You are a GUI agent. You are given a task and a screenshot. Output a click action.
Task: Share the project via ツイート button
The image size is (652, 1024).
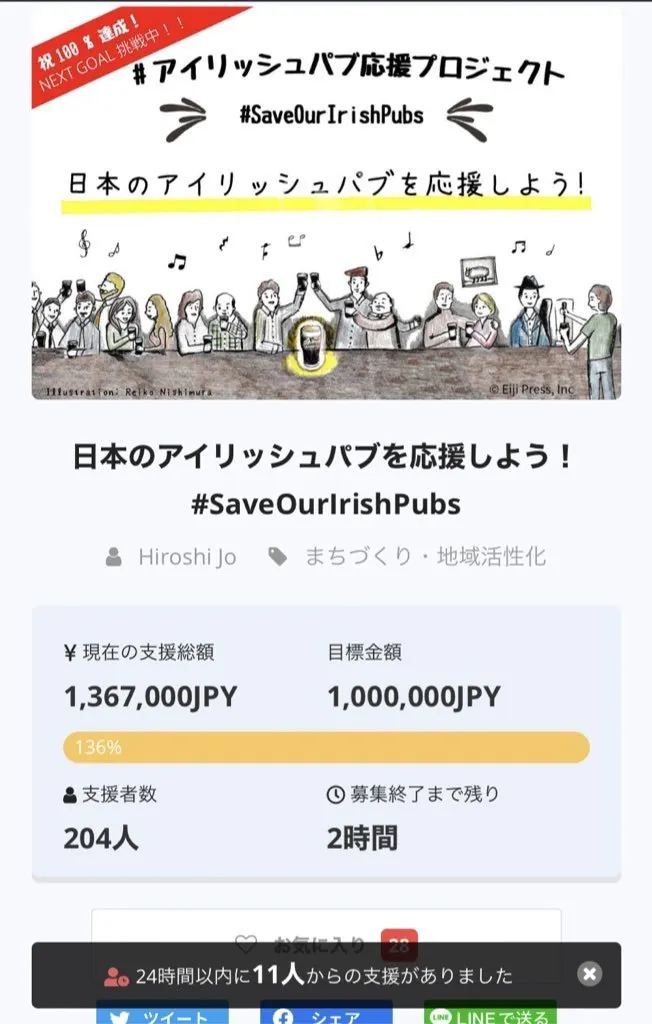(x=162, y=1014)
